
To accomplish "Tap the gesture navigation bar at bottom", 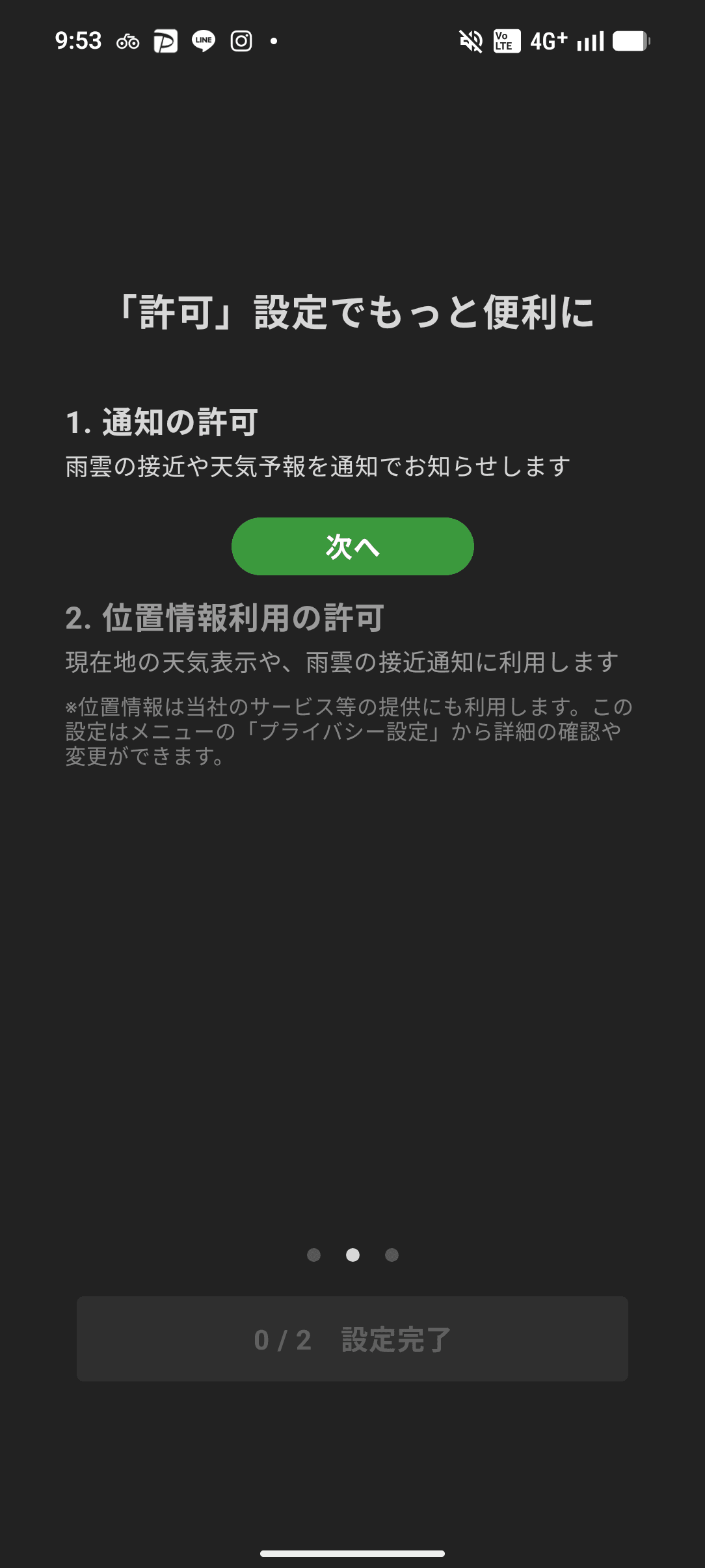I will coord(352,1552).
